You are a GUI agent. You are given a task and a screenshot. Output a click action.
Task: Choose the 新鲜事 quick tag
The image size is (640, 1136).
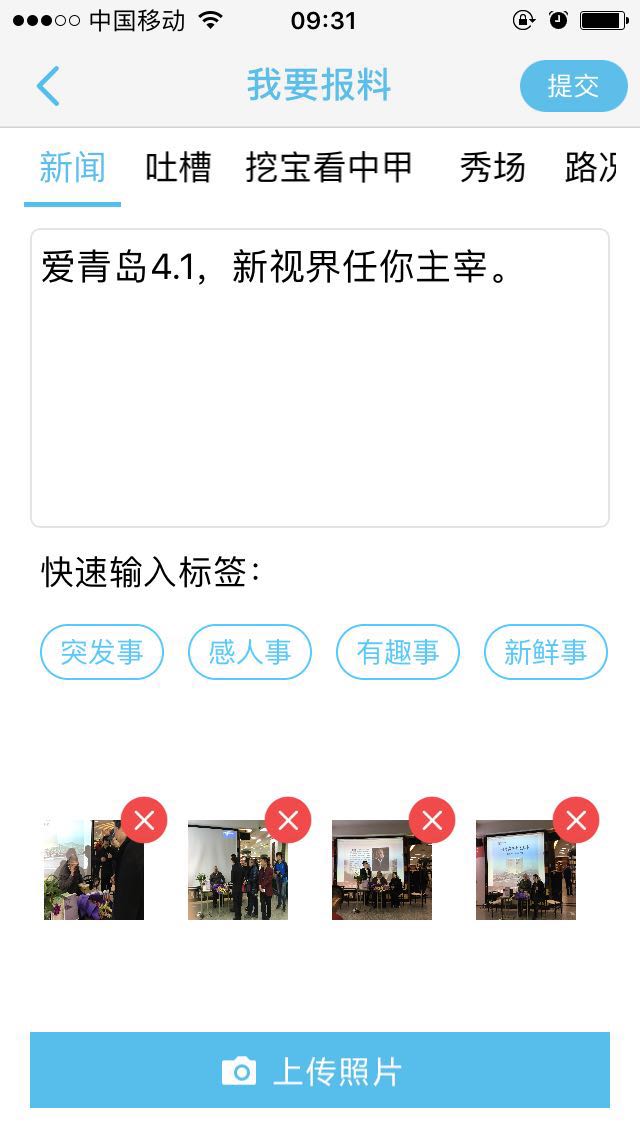545,652
